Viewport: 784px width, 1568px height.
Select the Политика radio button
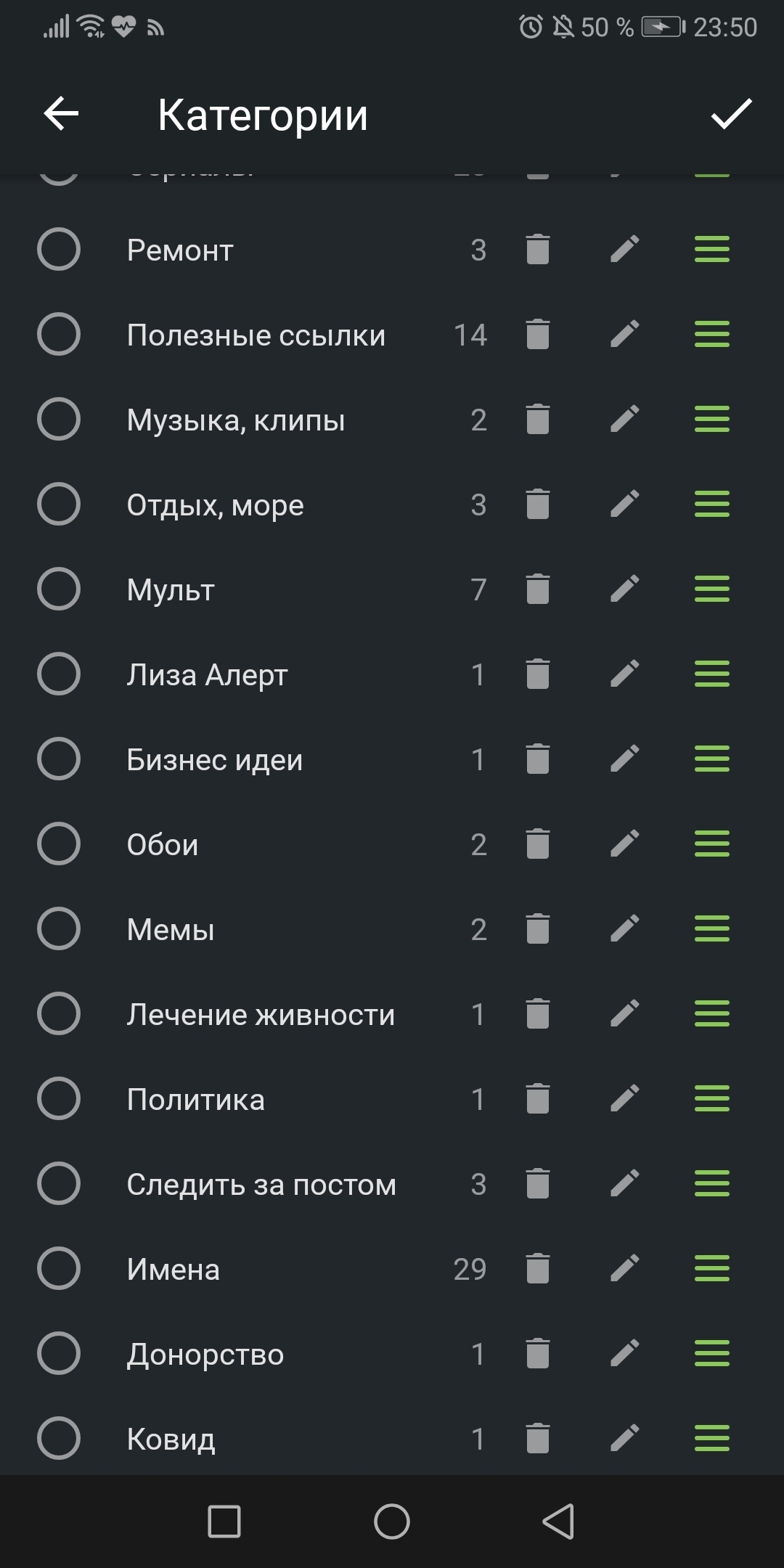(x=59, y=1099)
